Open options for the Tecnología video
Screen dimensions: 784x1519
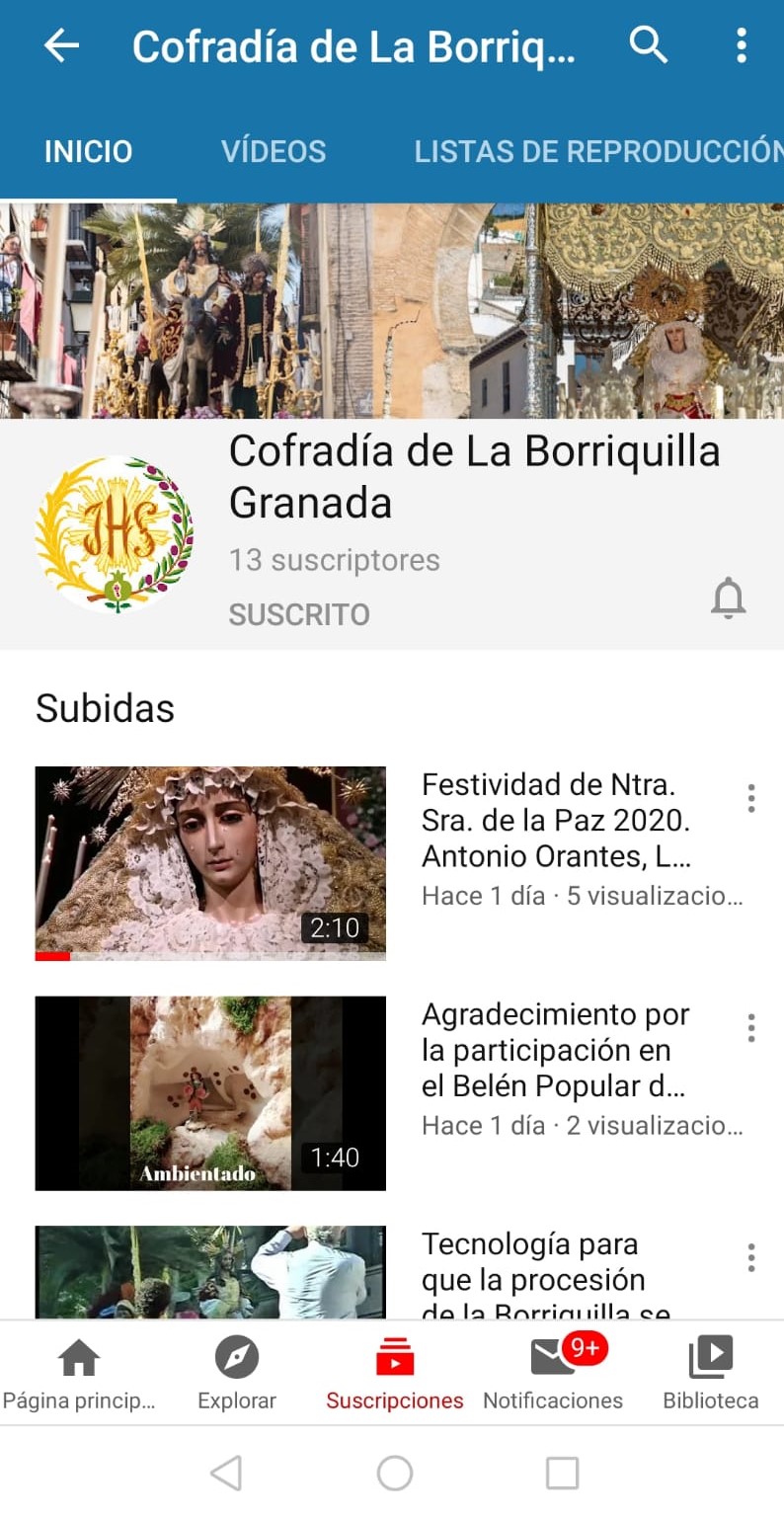tap(751, 1258)
